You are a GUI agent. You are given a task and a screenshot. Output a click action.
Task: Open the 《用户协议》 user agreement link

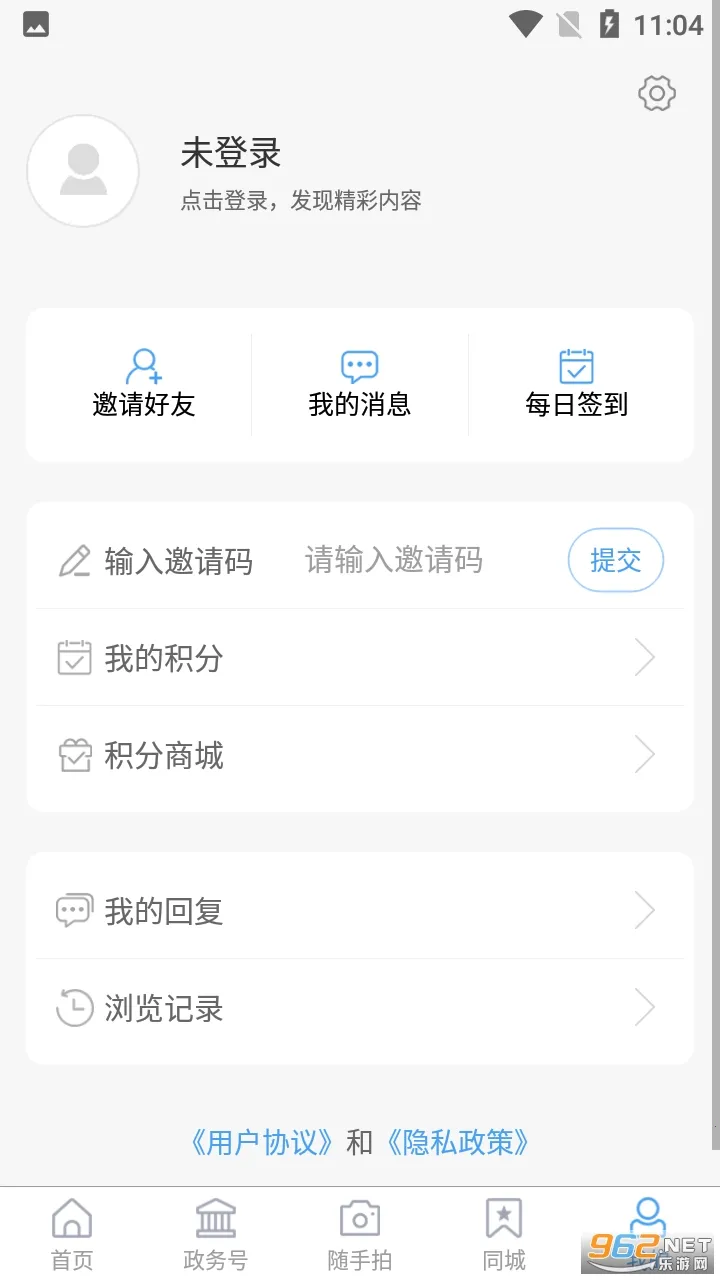[x=261, y=1142]
